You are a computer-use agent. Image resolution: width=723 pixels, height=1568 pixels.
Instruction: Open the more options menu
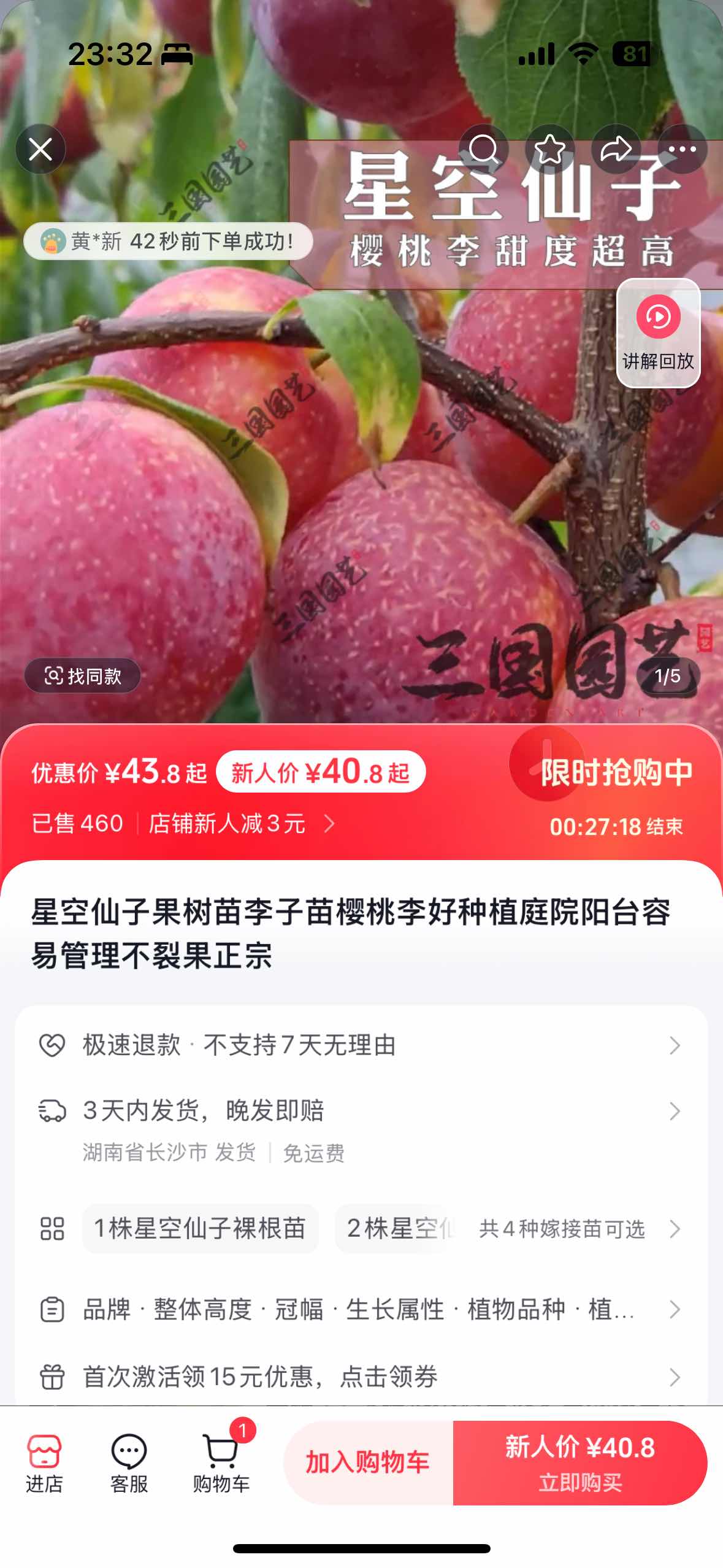(x=683, y=149)
